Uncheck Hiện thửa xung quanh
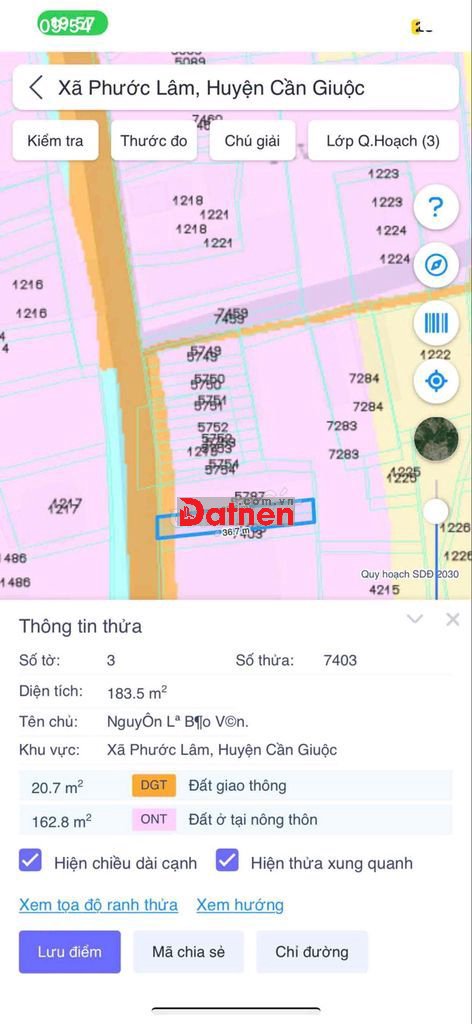The image size is (472, 1024). (x=227, y=861)
